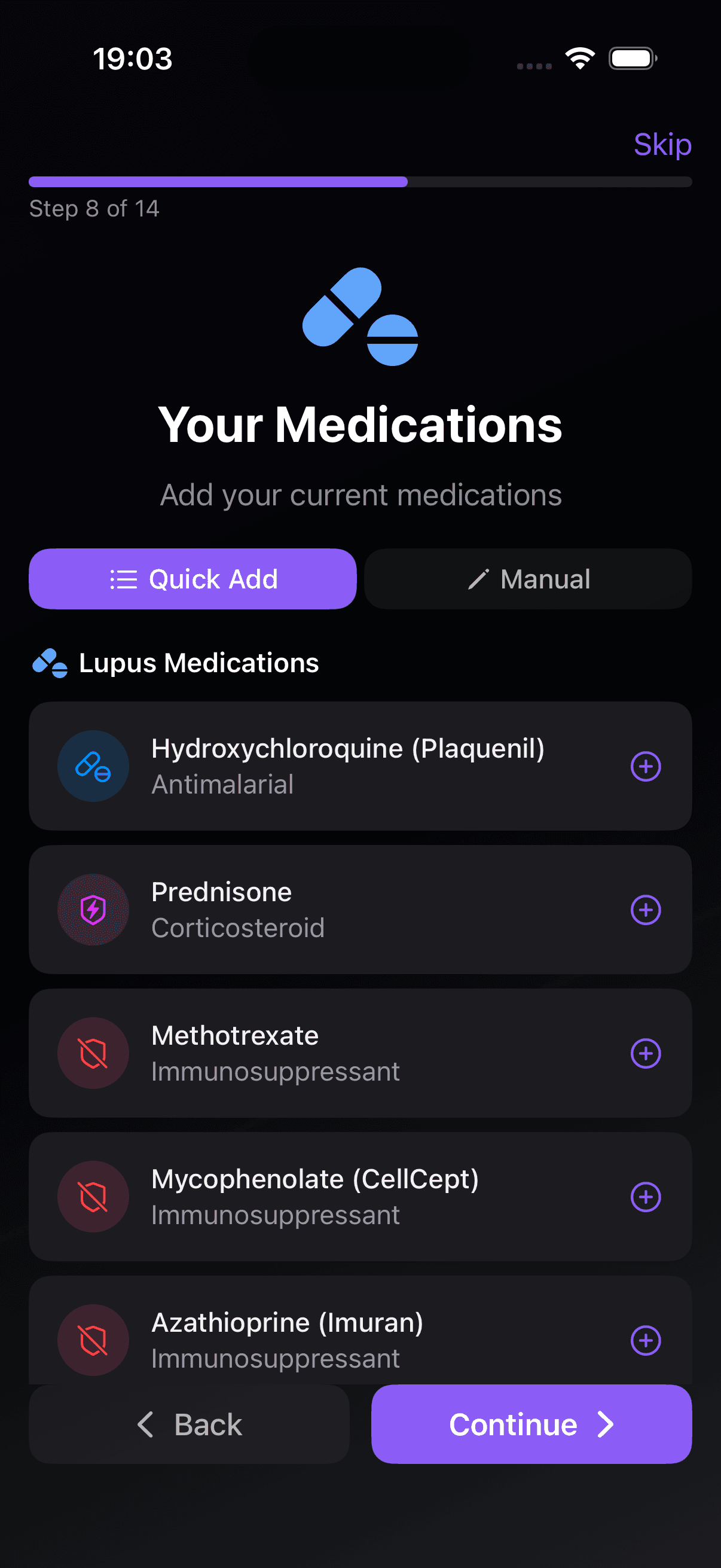
Task: Tap the Prednisone medication card
Action: pos(360,910)
